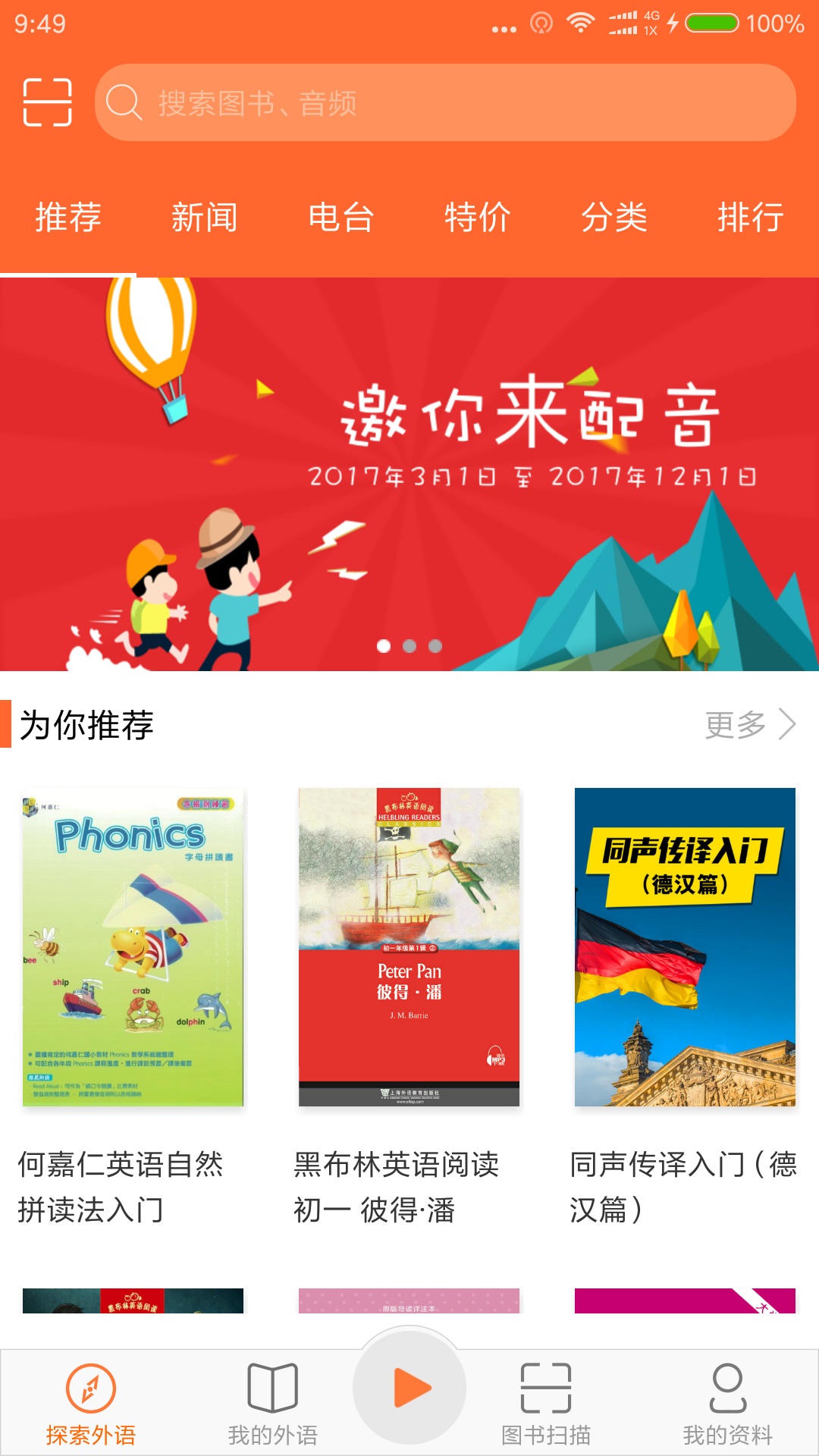Activate the first carousel dot on banner
Image resolution: width=819 pixels, height=1456 pixels.
pos(384,646)
